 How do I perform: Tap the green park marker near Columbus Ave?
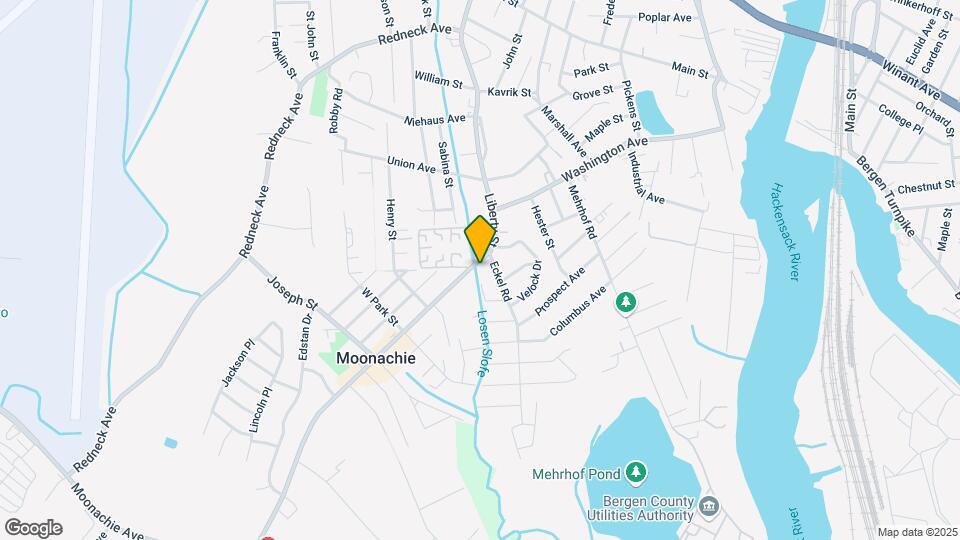(626, 301)
